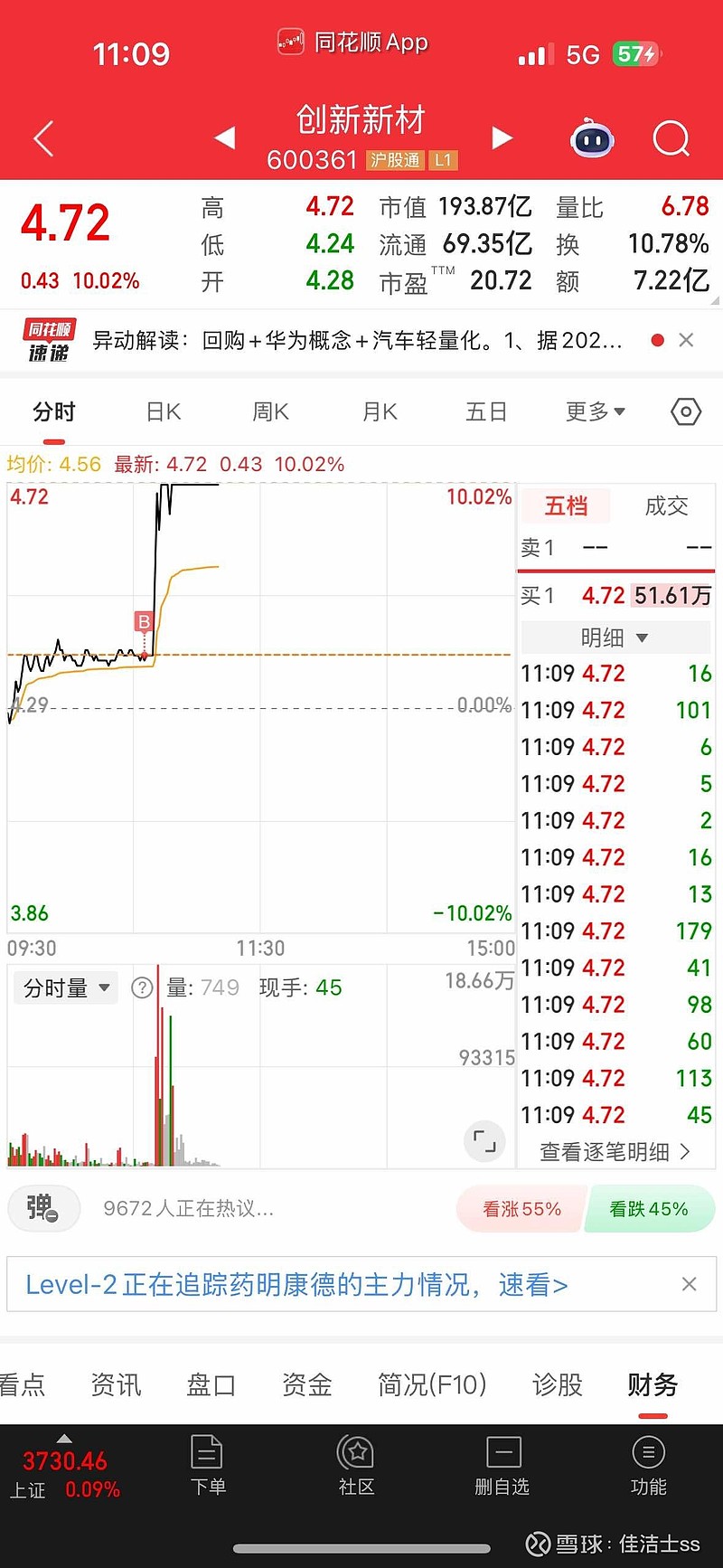The width and height of the screenshot is (723, 1568).
Task: Switch to the 日K chart tab
Action: [x=164, y=412]
